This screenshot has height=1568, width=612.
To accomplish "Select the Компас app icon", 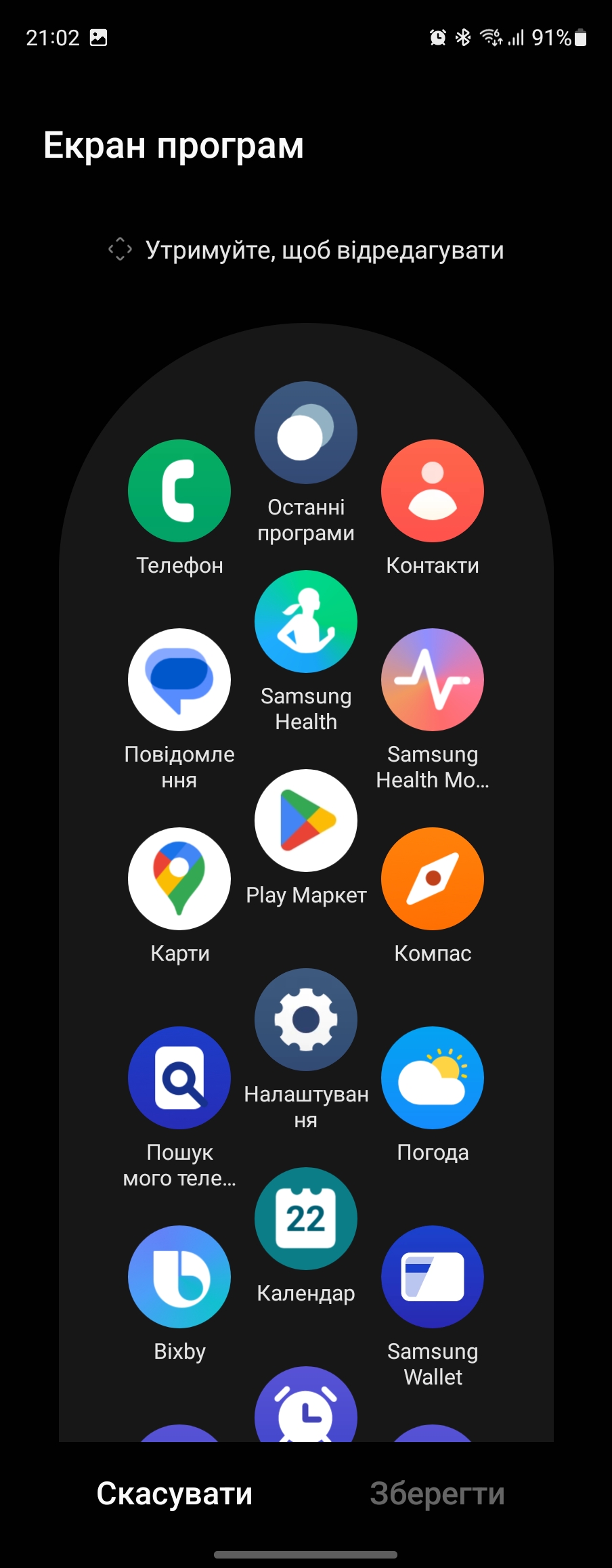I will (x=433, y=879).
